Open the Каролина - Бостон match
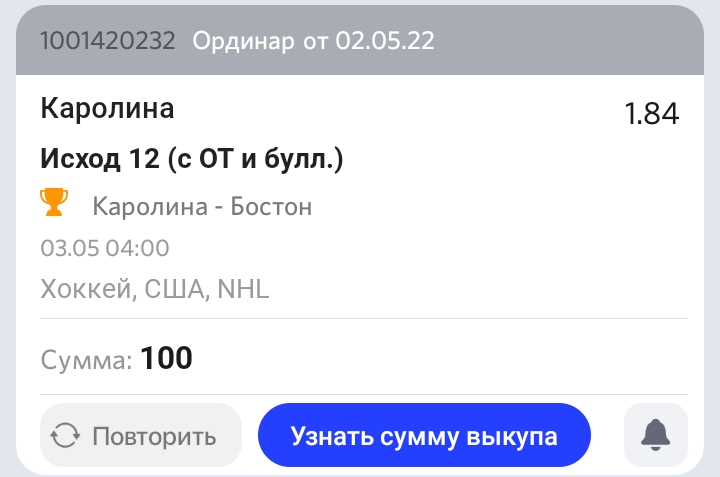This screenshot has width=720, height=477. tap(202, 207)
